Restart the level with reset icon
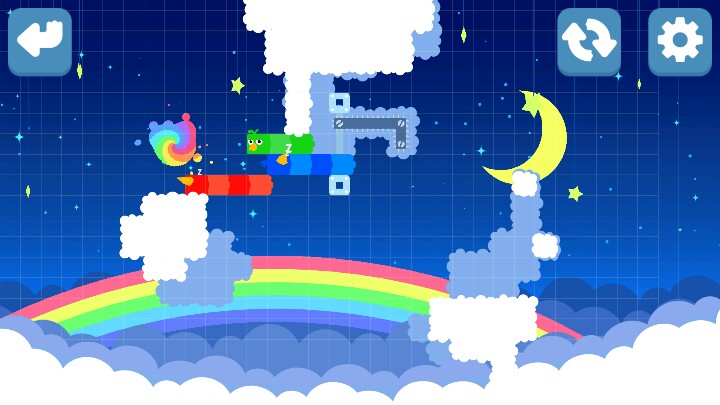The image size is (720, 405). [x=588, y=41]
